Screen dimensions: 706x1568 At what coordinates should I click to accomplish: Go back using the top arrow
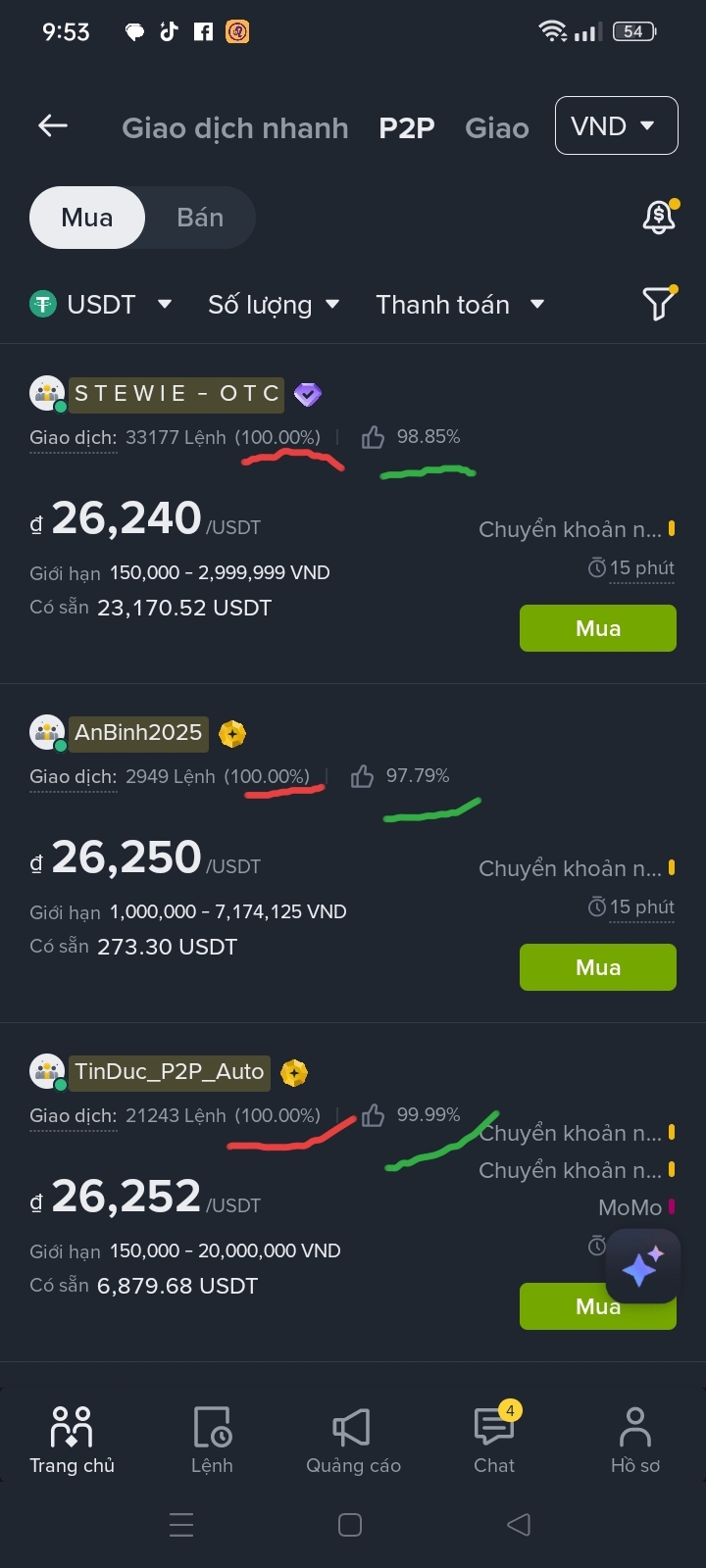pyautogui.click(x=53, y=125)
